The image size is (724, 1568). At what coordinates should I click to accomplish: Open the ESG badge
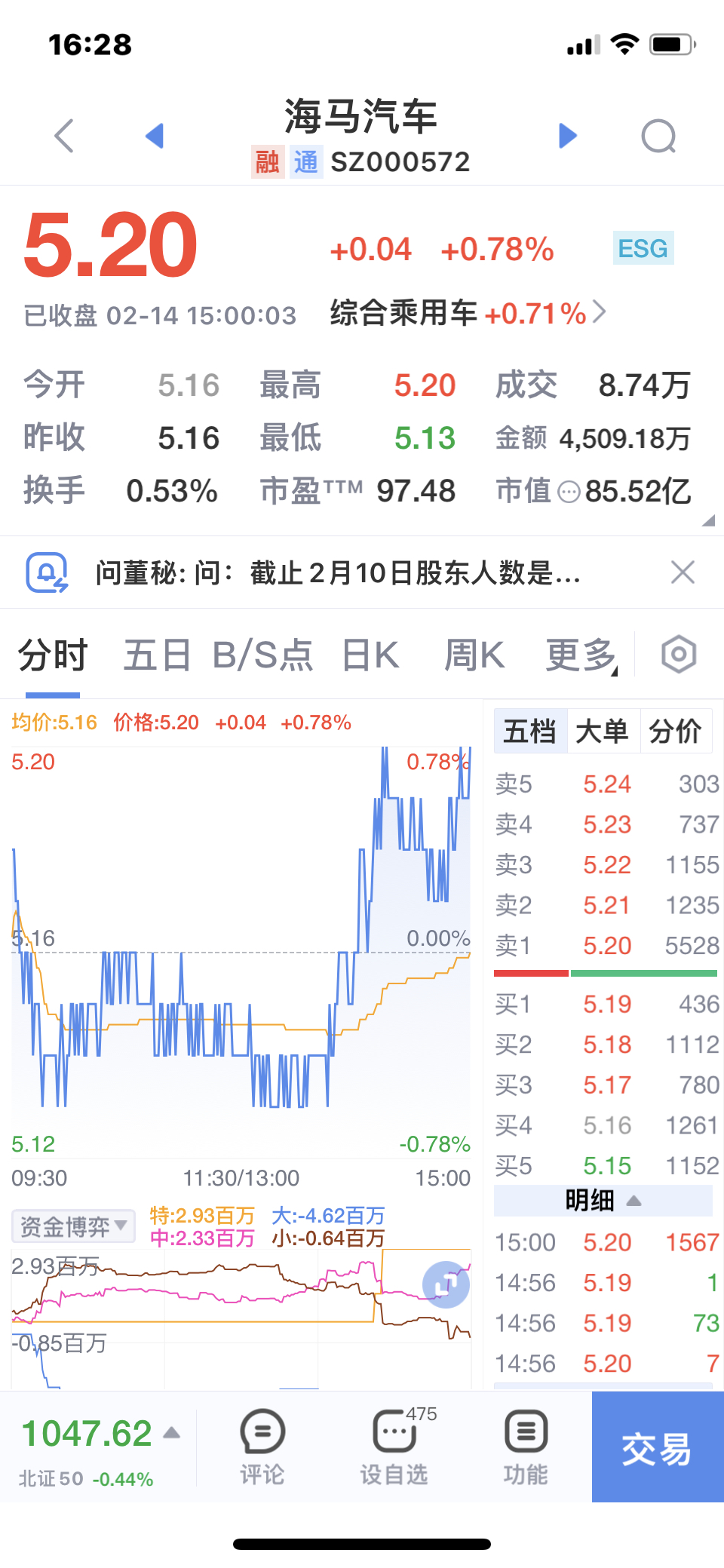[643, 248]
